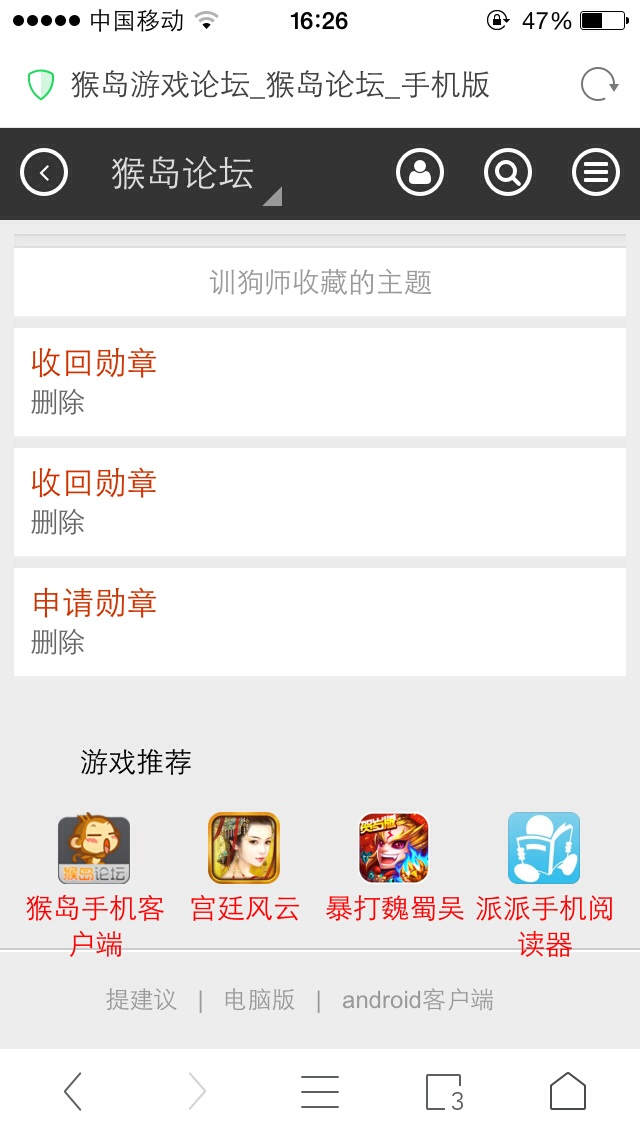Image resolution: width=640 pixels, height=1136 pixels.
Task: Open 暴打魏蜀吴 game recommendation
Action: [394, 868]
